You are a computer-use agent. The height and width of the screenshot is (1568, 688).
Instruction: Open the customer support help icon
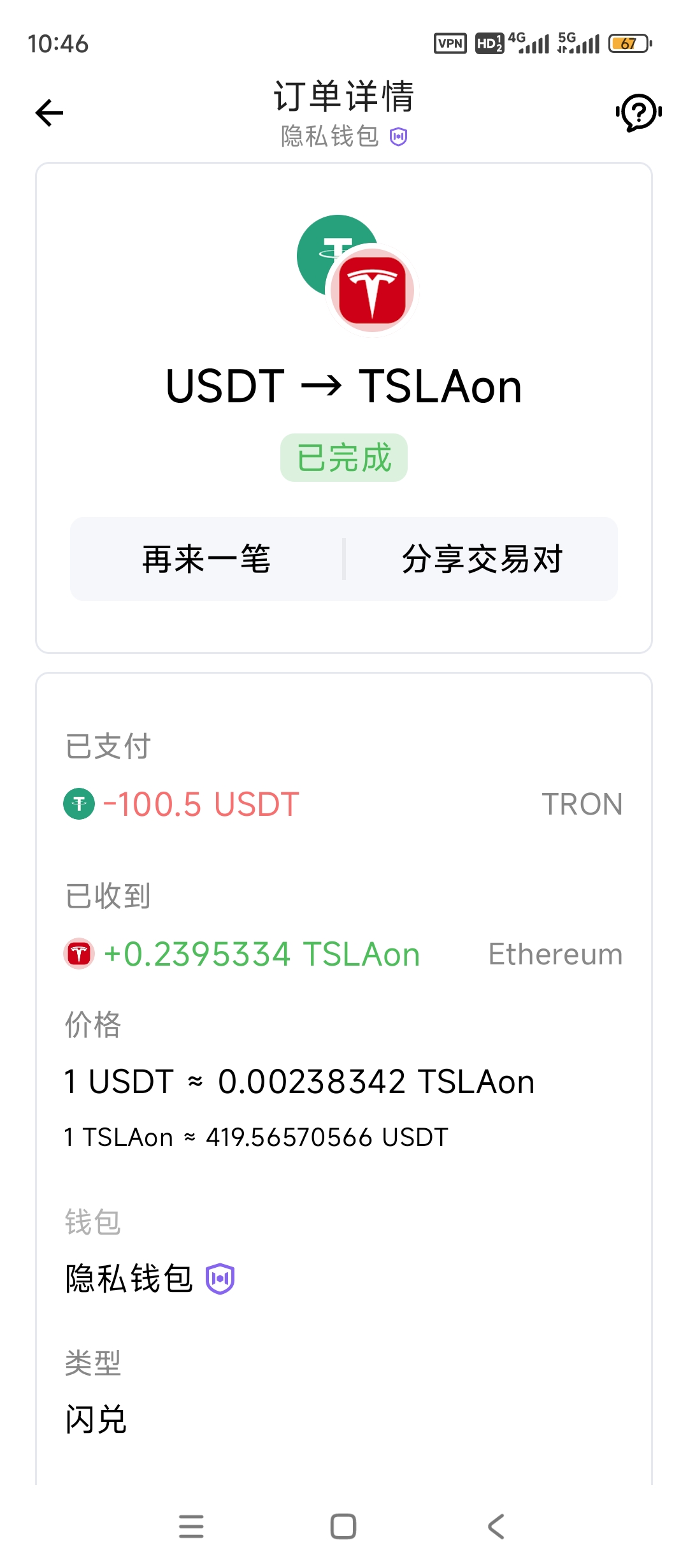(x=638, y=113)
